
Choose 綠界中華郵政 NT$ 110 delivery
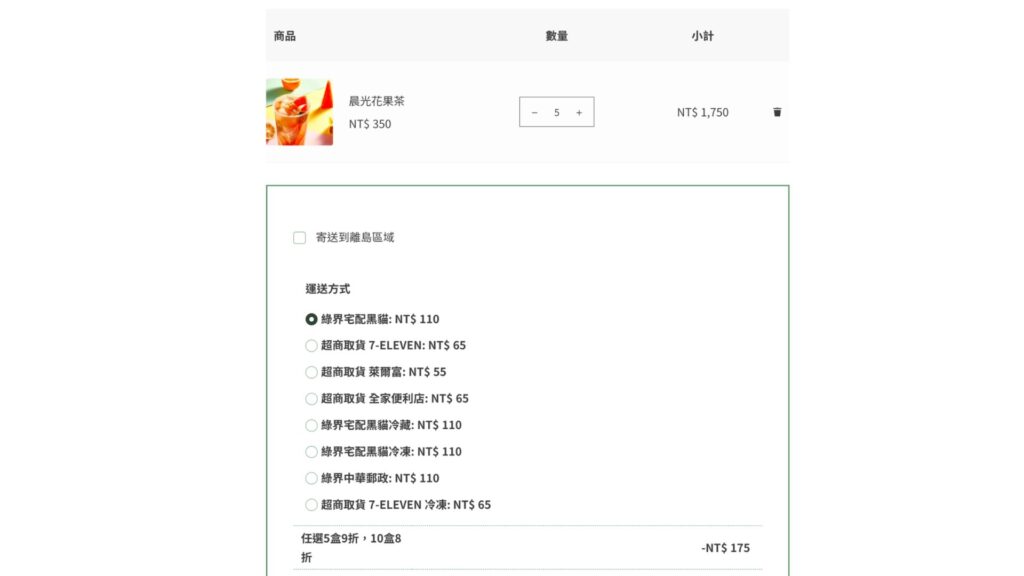pyautogui.click(x=311, y=478)
